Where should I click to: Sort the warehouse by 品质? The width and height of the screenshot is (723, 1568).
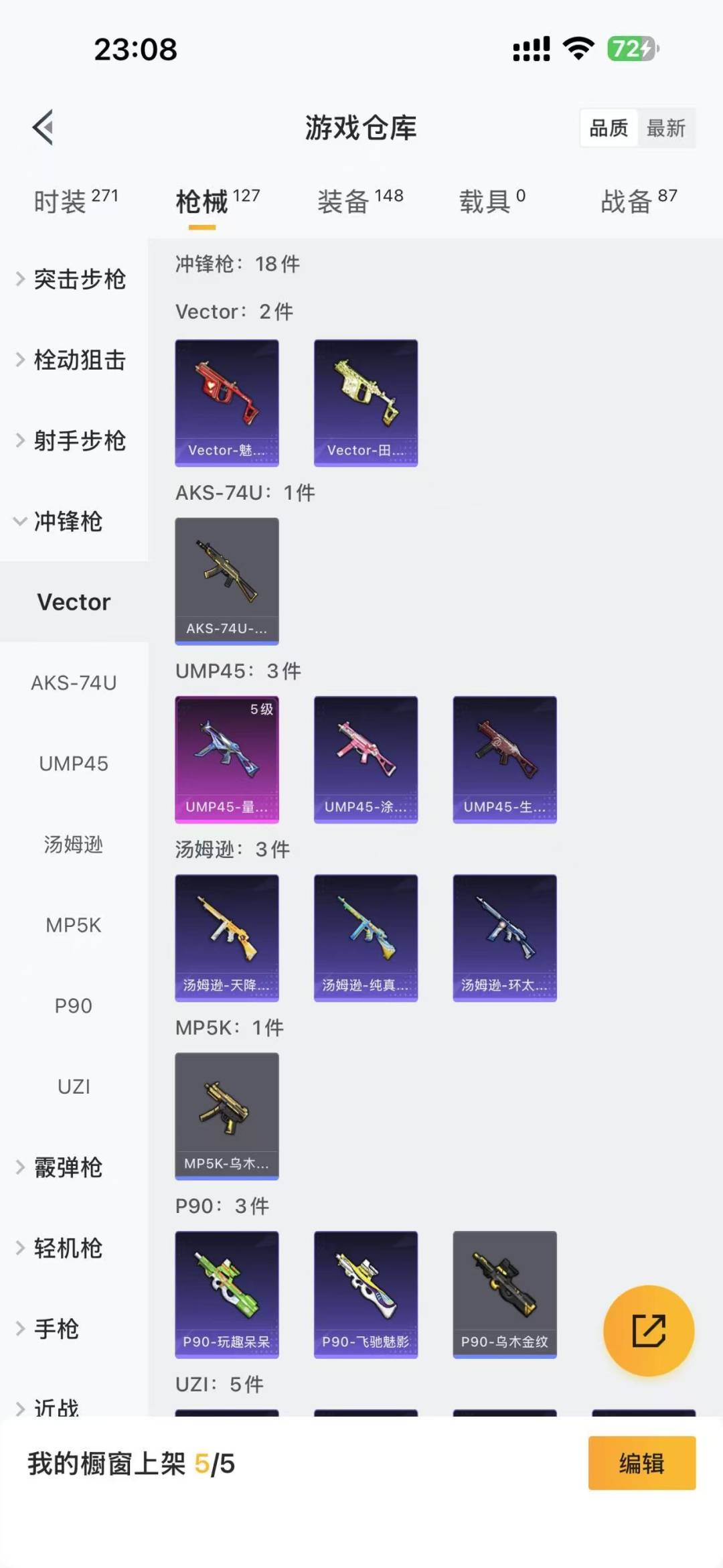tap(609, 128)
